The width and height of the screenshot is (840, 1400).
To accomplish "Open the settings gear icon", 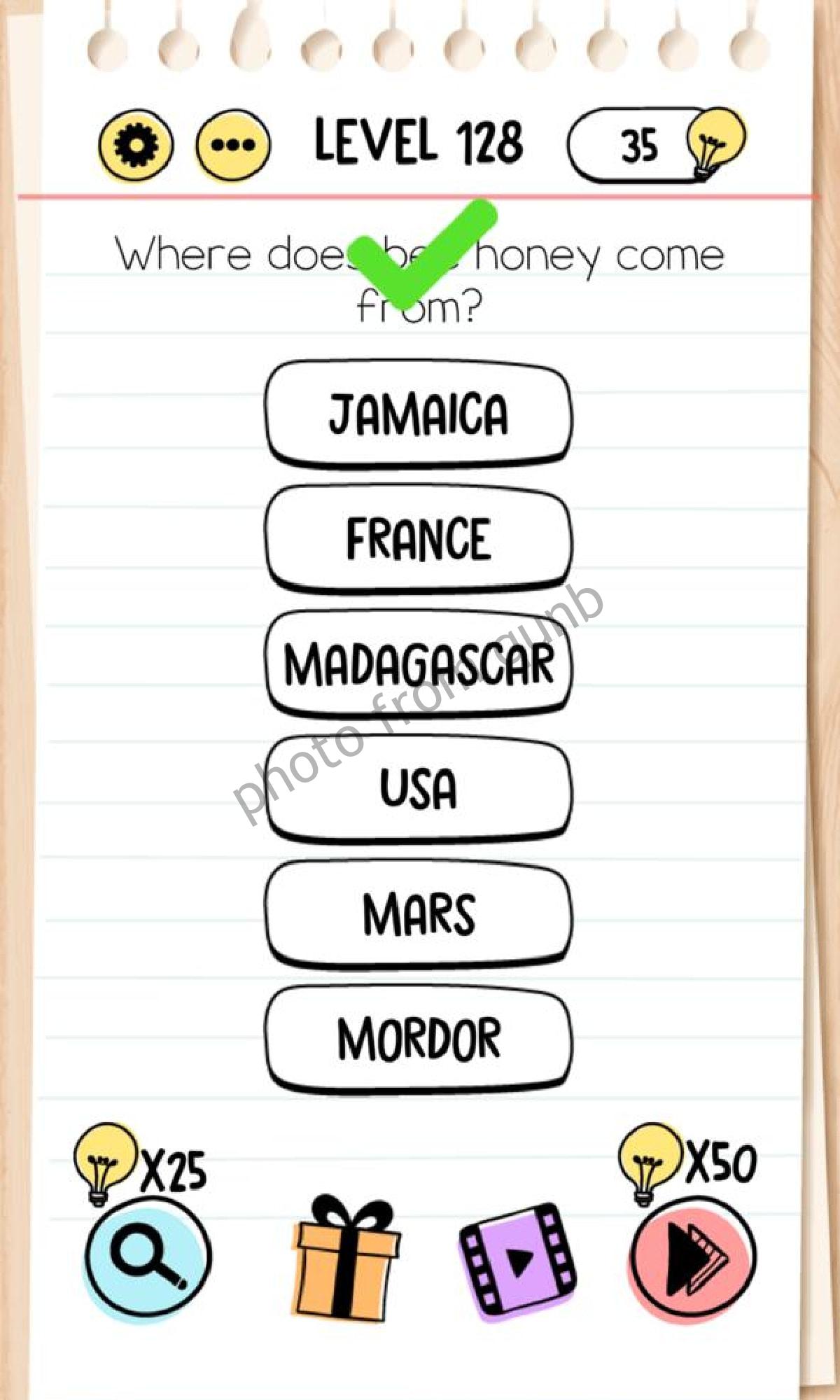I will 136,146.
